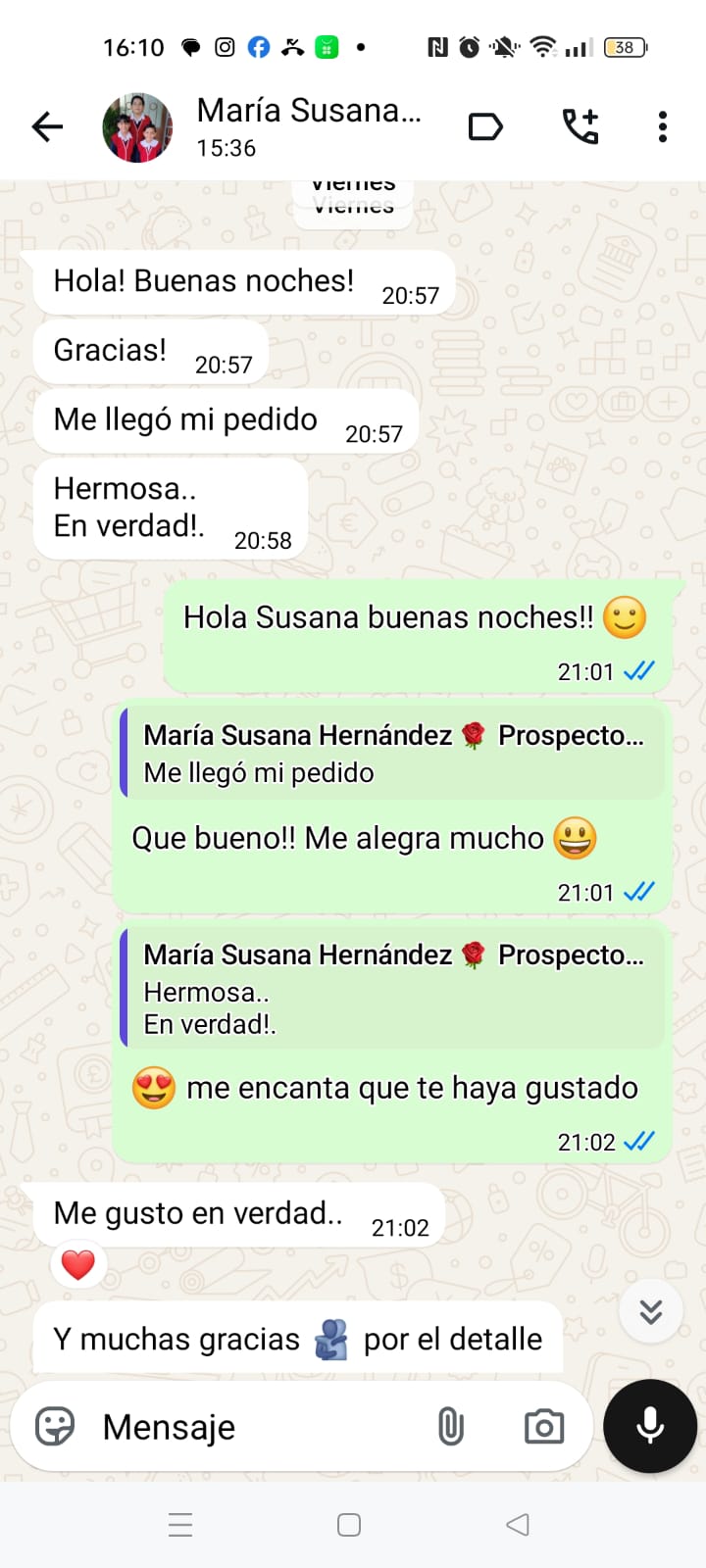
Task: Open the overflow menu
Action: tap(663, 127)
